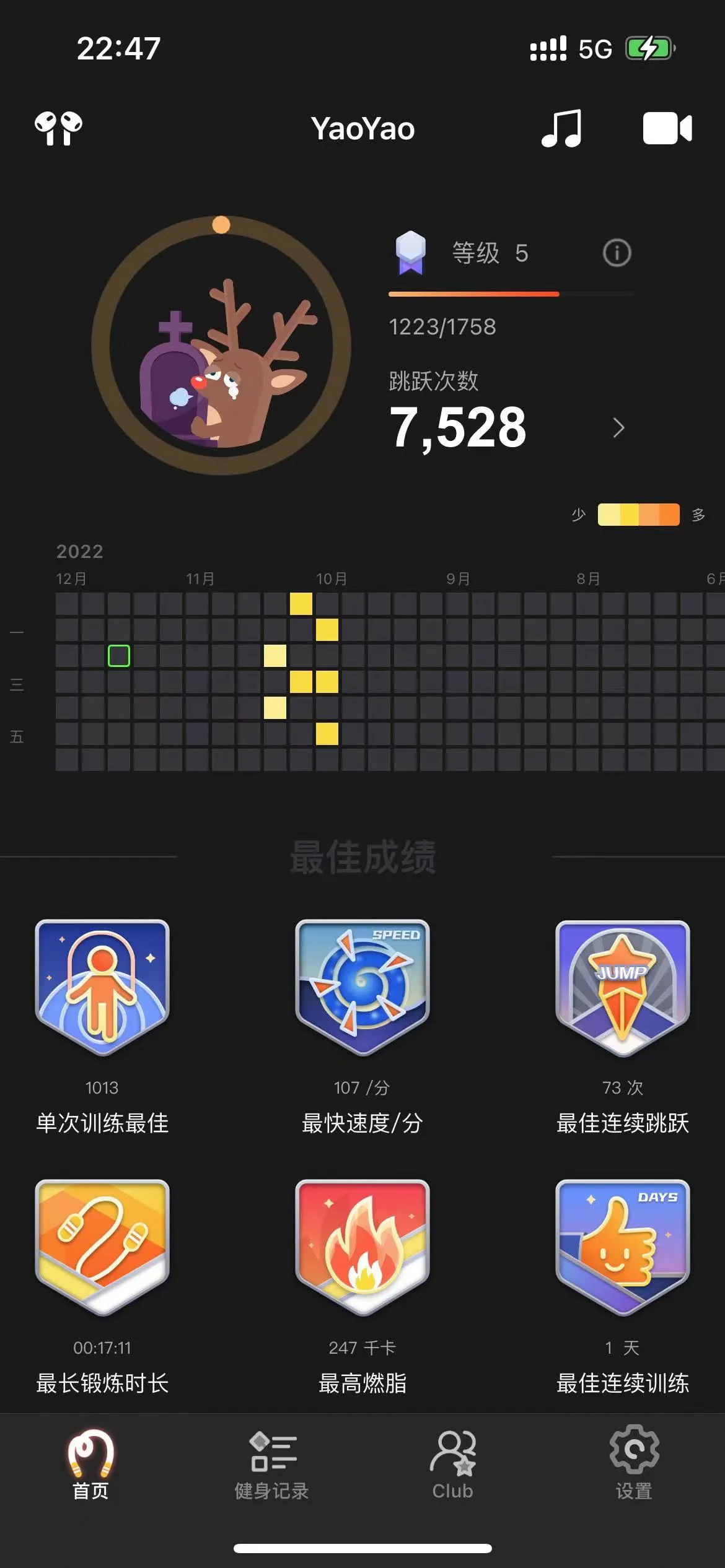The width and height of the screenshot is (725, 1568).
Task: Open the level info icon
Action: tap(617, 253)
